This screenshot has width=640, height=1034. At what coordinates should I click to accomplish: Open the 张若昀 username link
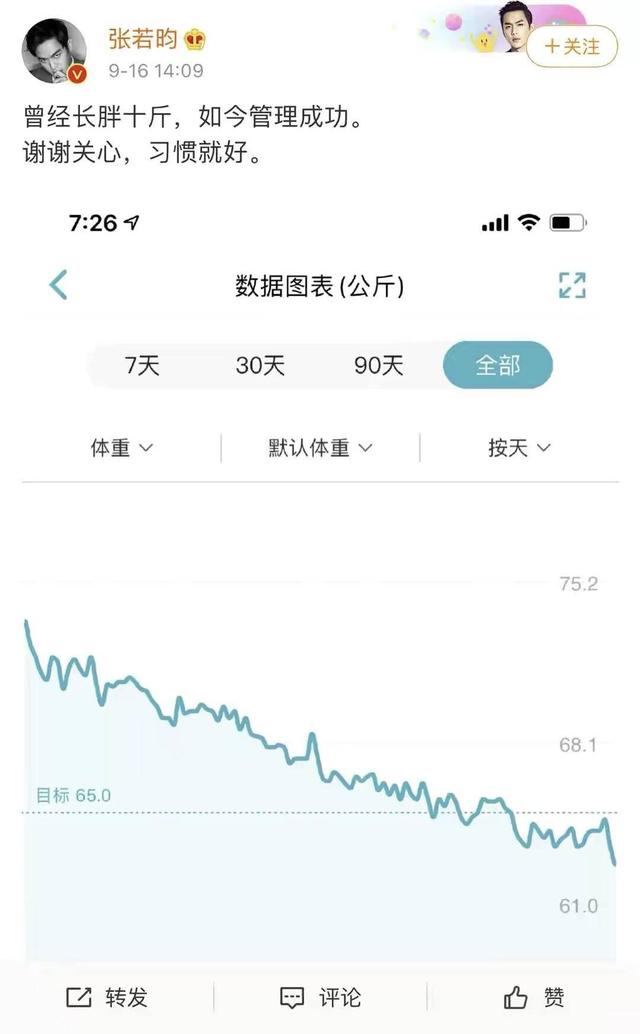(143, 39)
